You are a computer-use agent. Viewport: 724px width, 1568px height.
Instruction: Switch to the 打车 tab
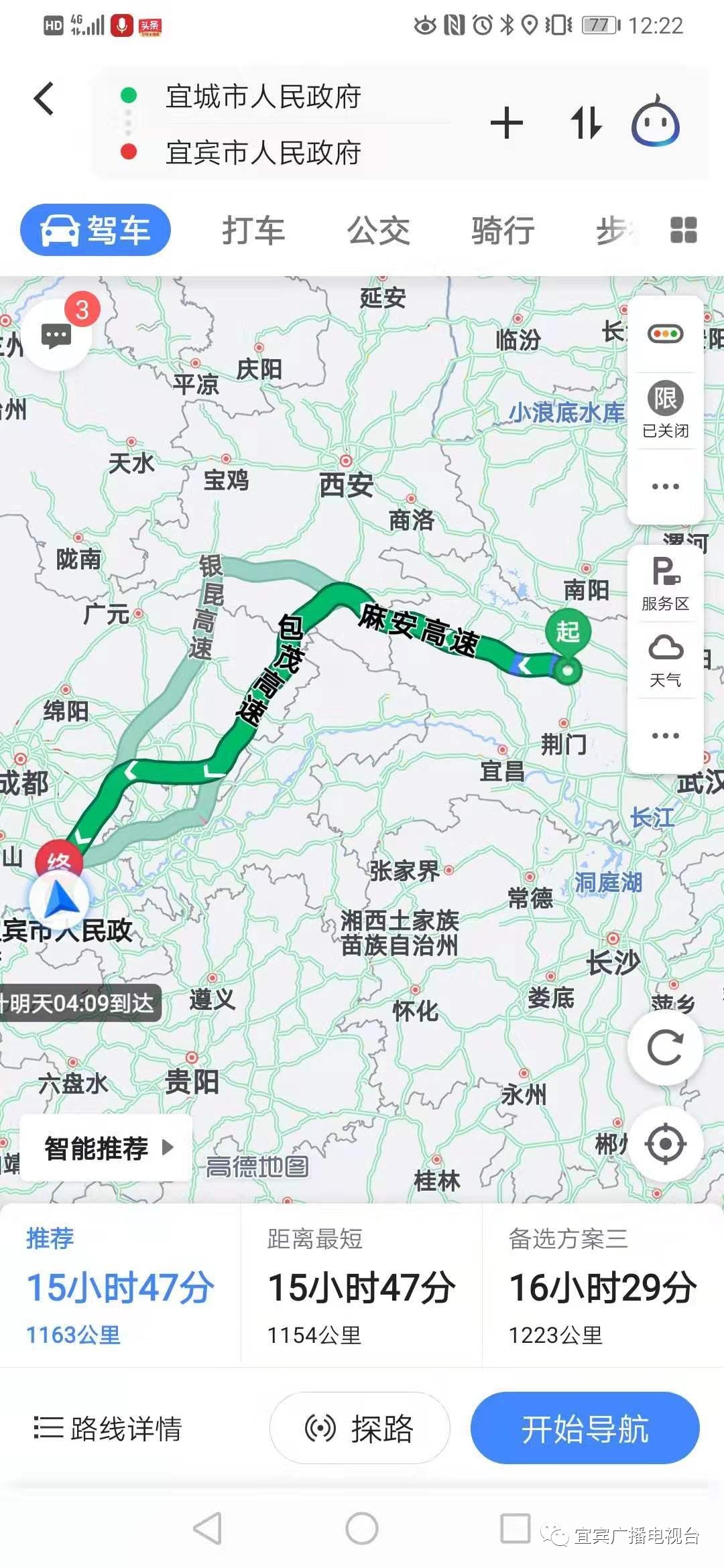point(253,231)
